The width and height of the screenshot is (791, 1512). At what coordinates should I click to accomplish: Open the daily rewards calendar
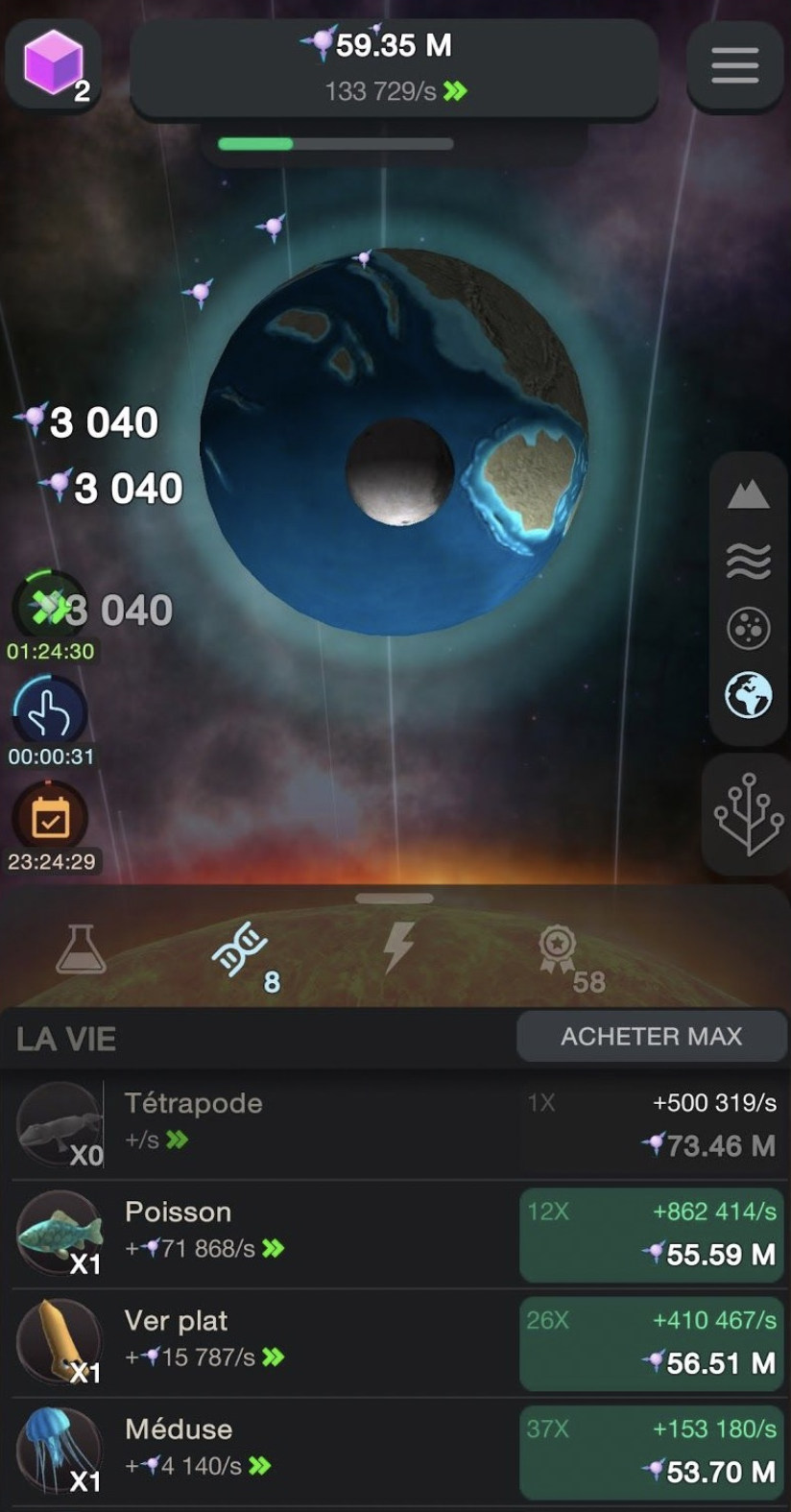click(x=50, y=818)
